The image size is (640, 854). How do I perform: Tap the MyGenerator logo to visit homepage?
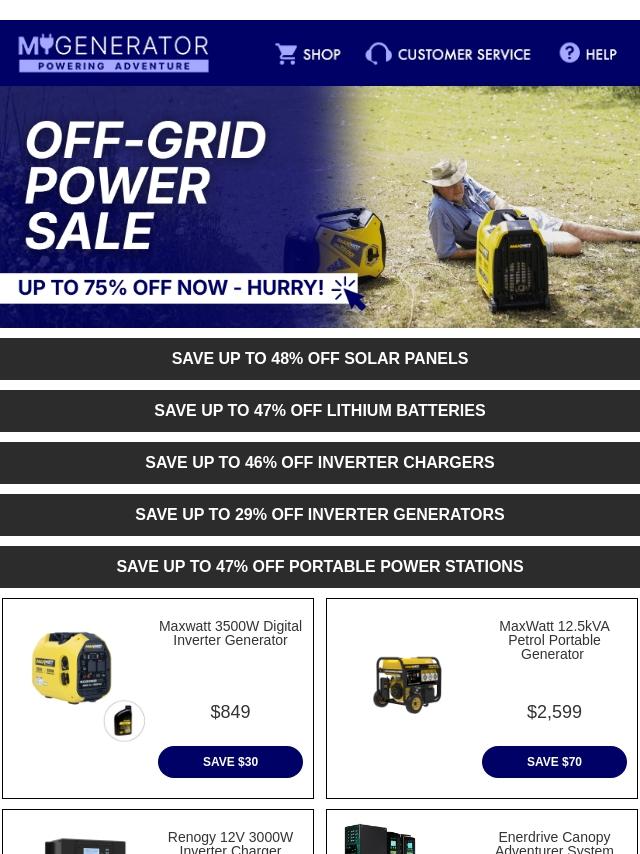click(113, 53)
